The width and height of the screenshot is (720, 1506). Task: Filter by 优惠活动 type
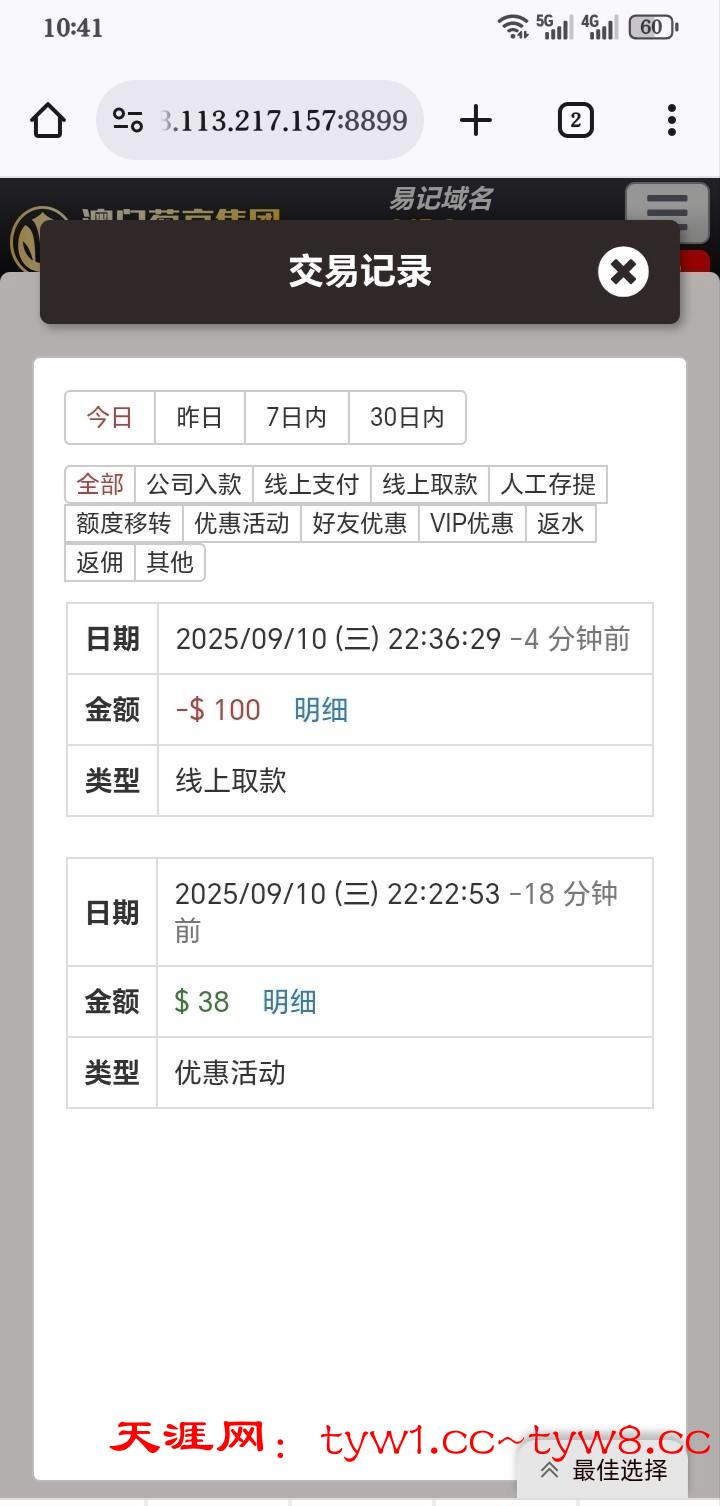pyautogui.click(x=241, y=523)
